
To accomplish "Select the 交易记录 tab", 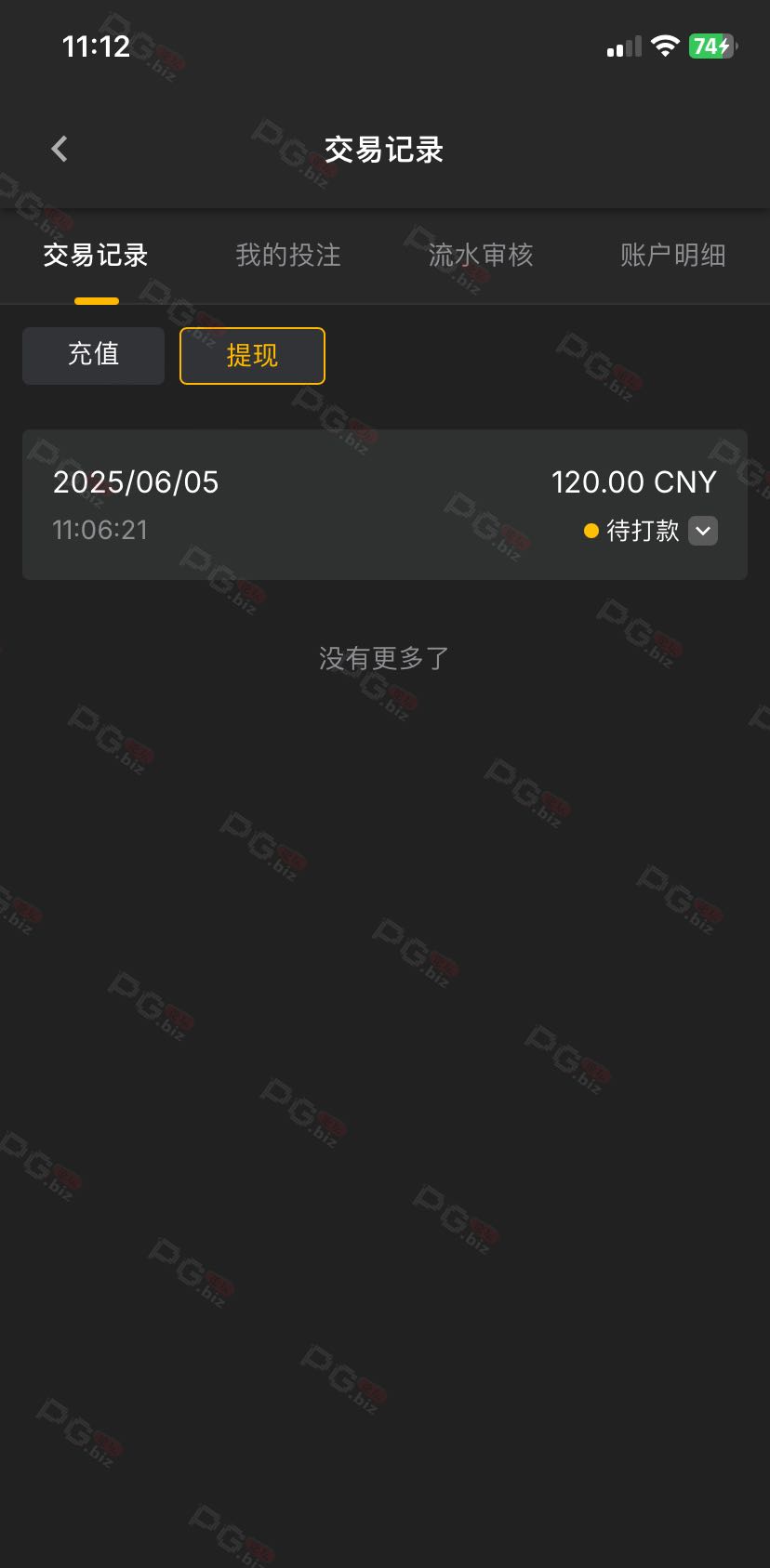I will point(96,255).
